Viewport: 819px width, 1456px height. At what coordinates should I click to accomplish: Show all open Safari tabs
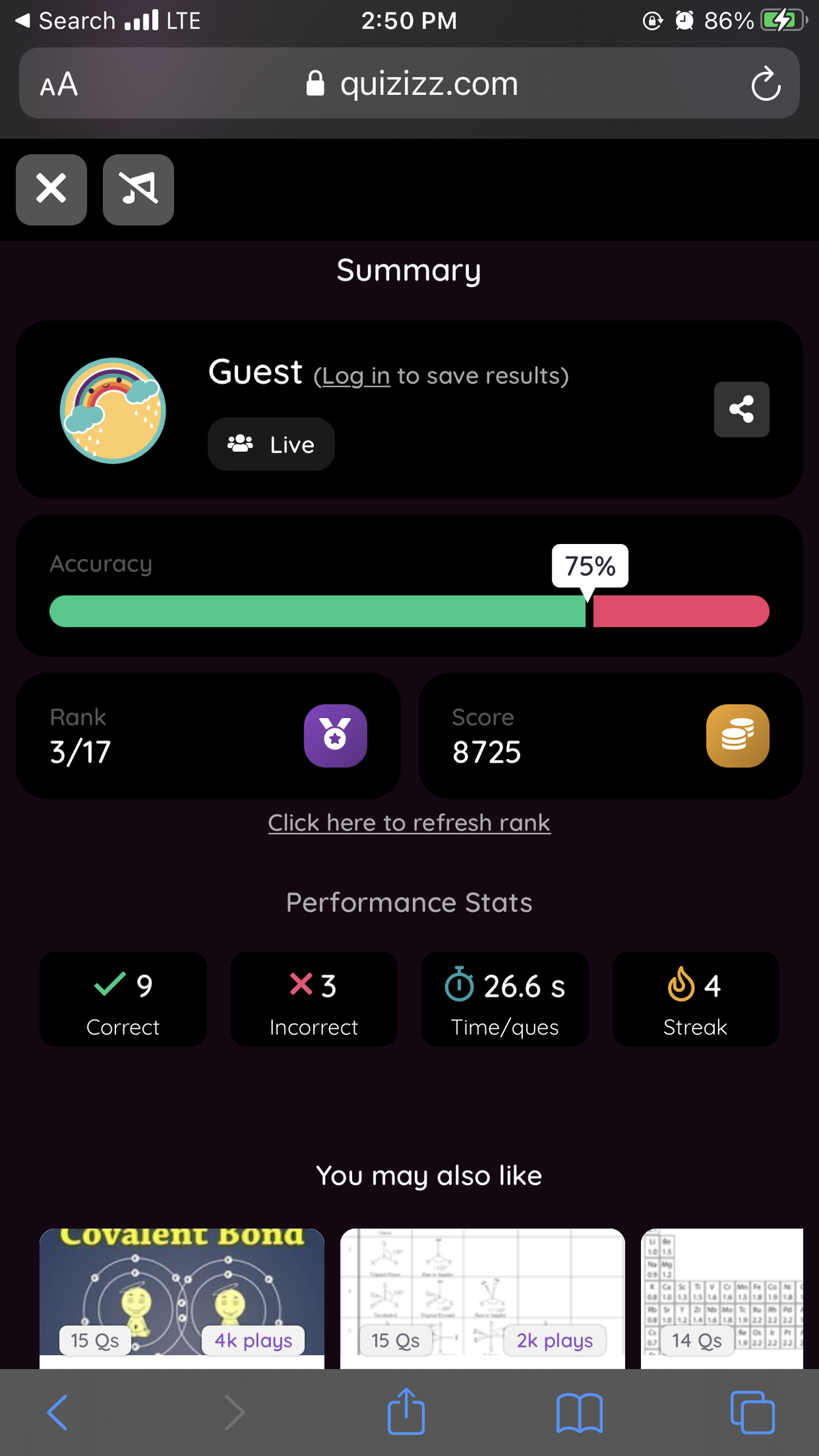point(752,1412)
